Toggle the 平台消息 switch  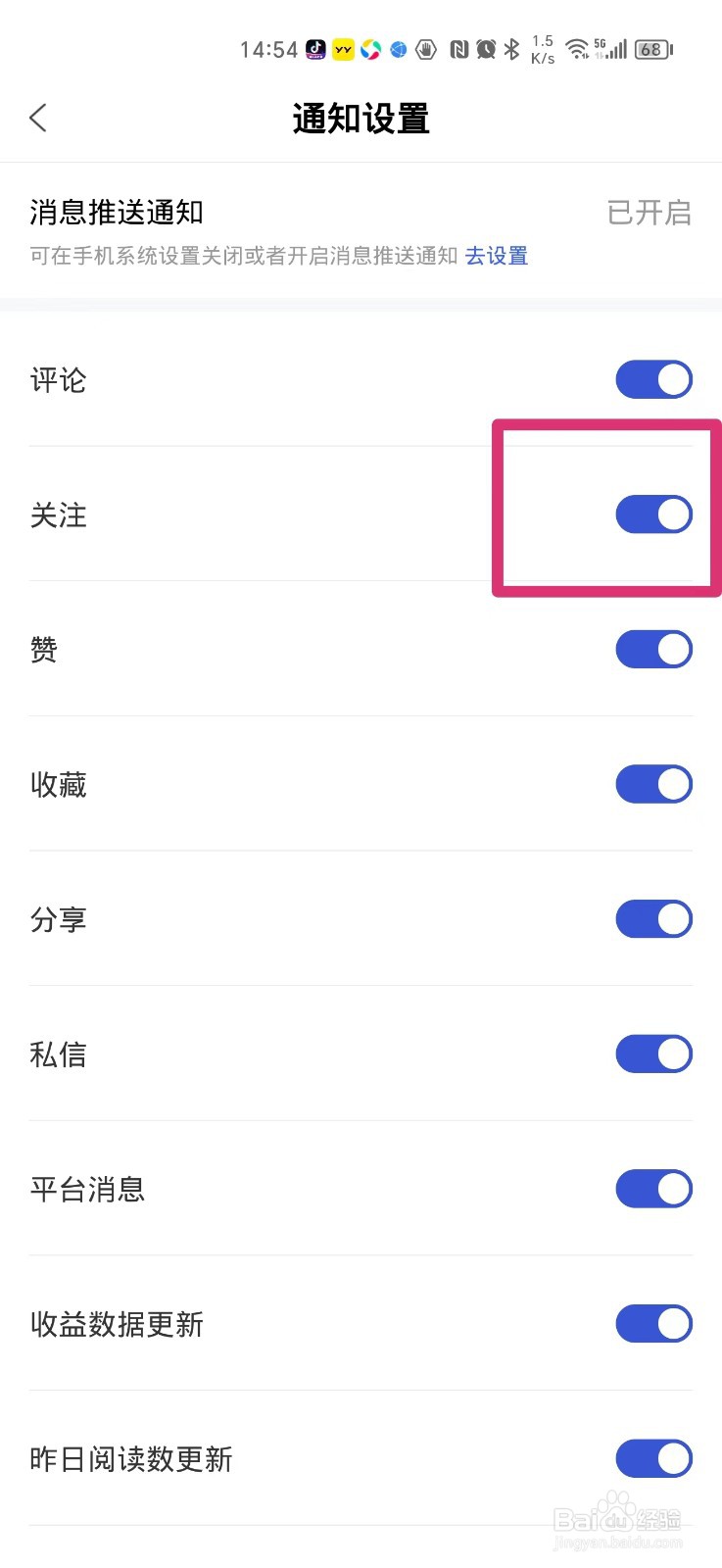pos(652,1189)
